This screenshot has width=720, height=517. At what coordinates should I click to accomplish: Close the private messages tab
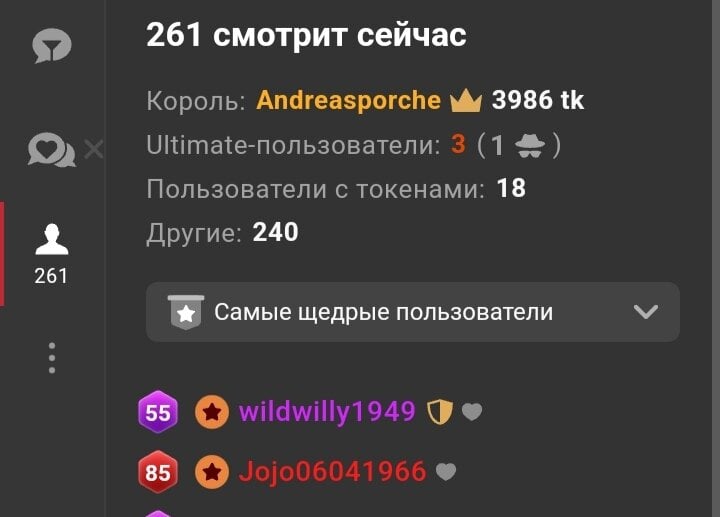(x=94, y=150)
